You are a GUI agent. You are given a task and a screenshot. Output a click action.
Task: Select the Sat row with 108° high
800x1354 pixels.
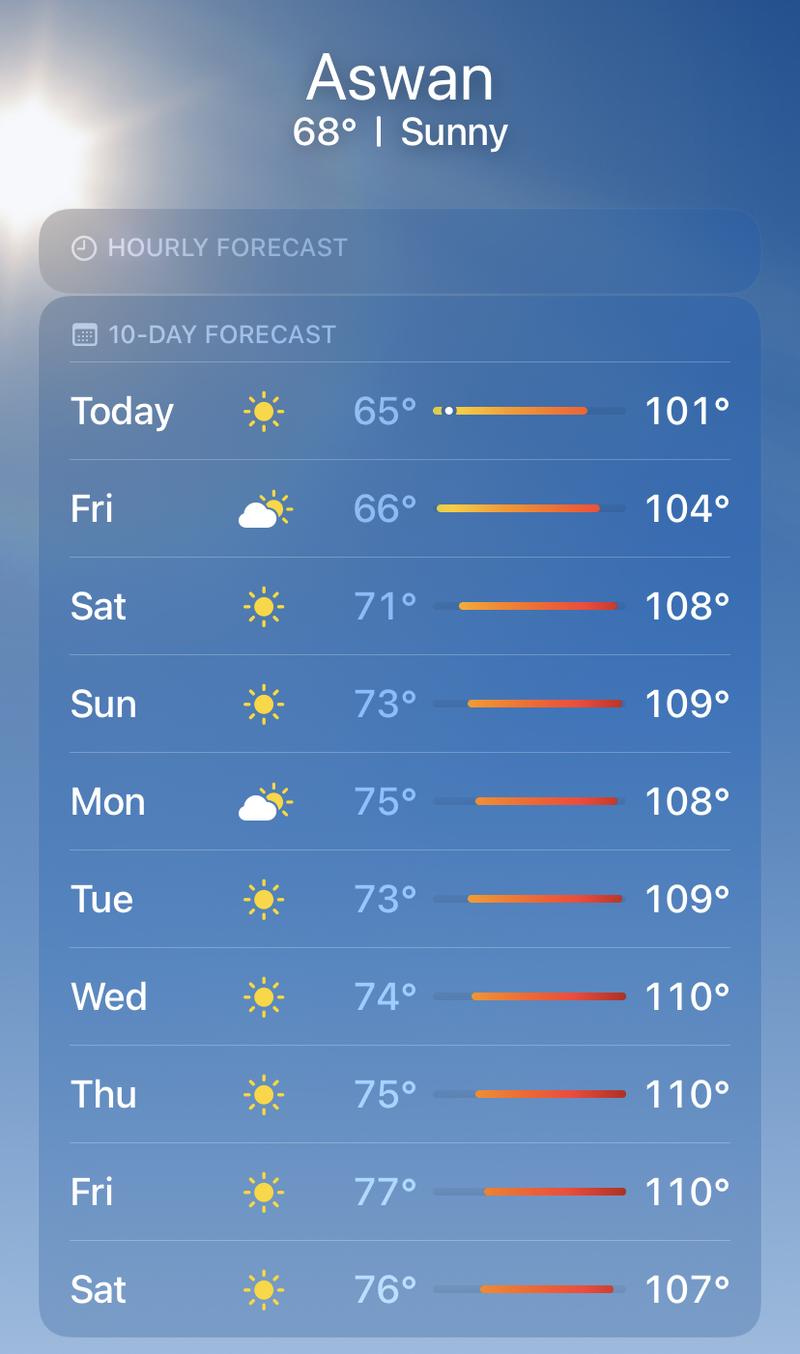pos(399,606)
